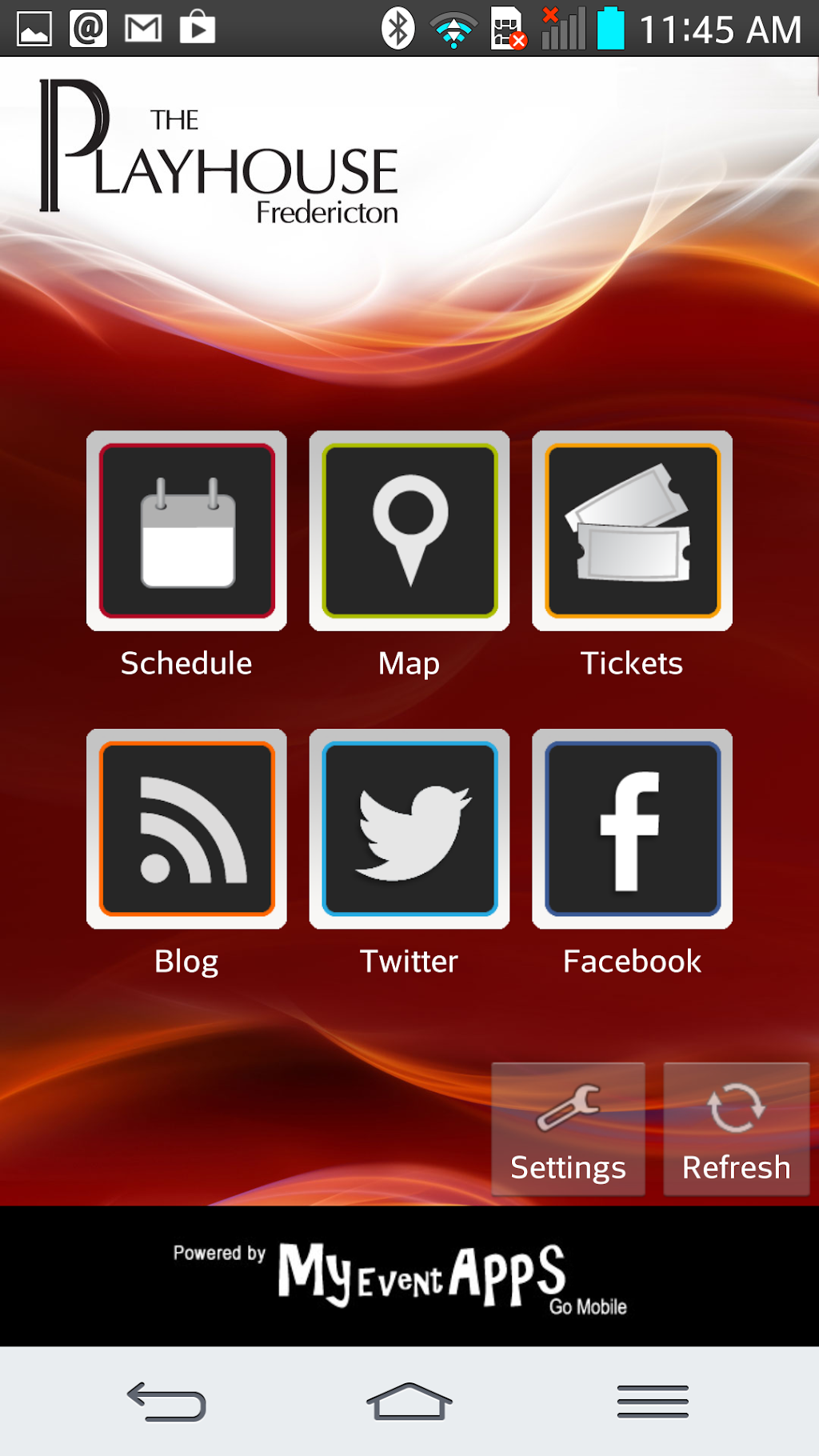The image size is (819, 1456).
Task: Open the system menu button
Action: click(x=653, y=1402)
